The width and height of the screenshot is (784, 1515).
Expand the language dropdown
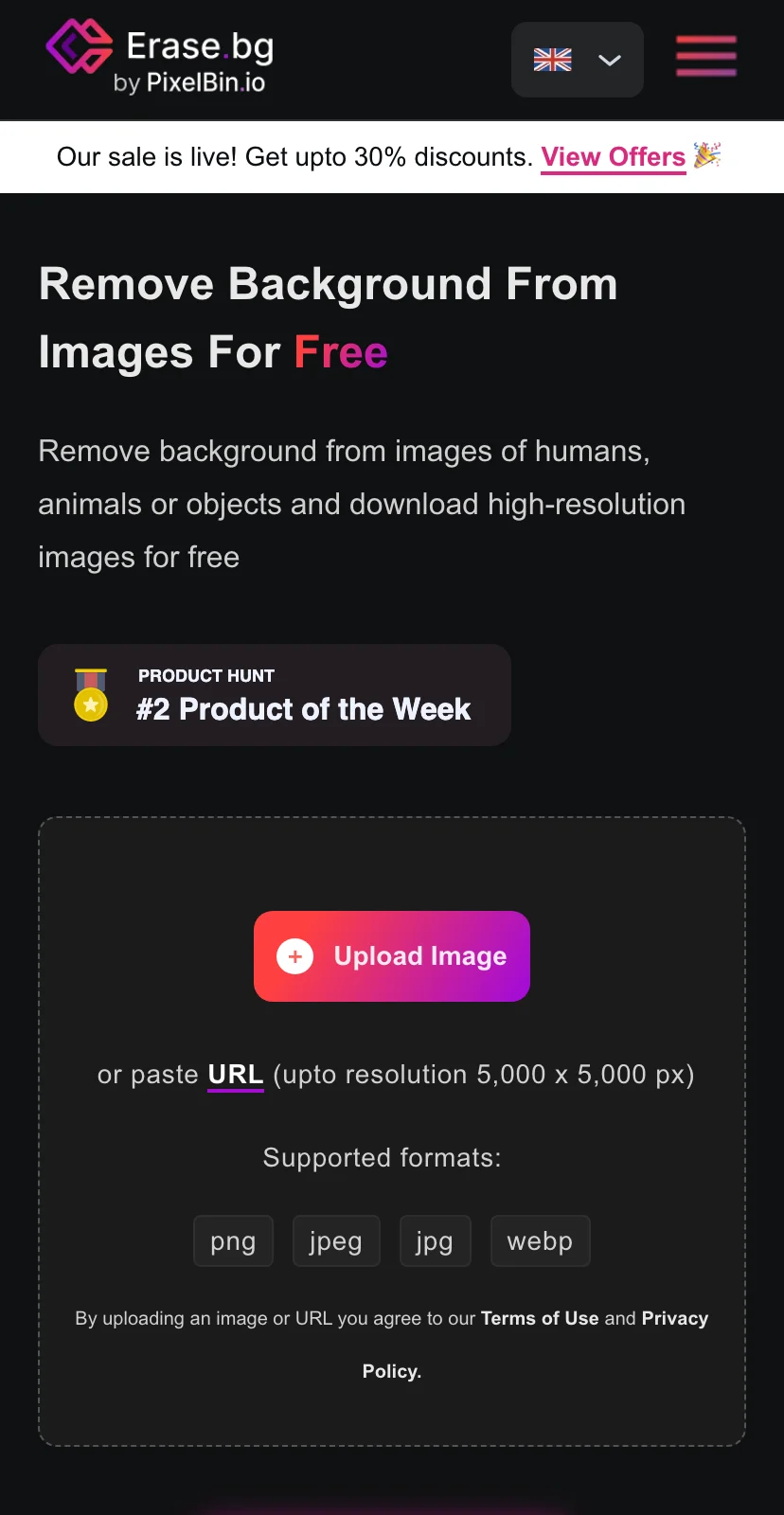[x=578, y=60]
